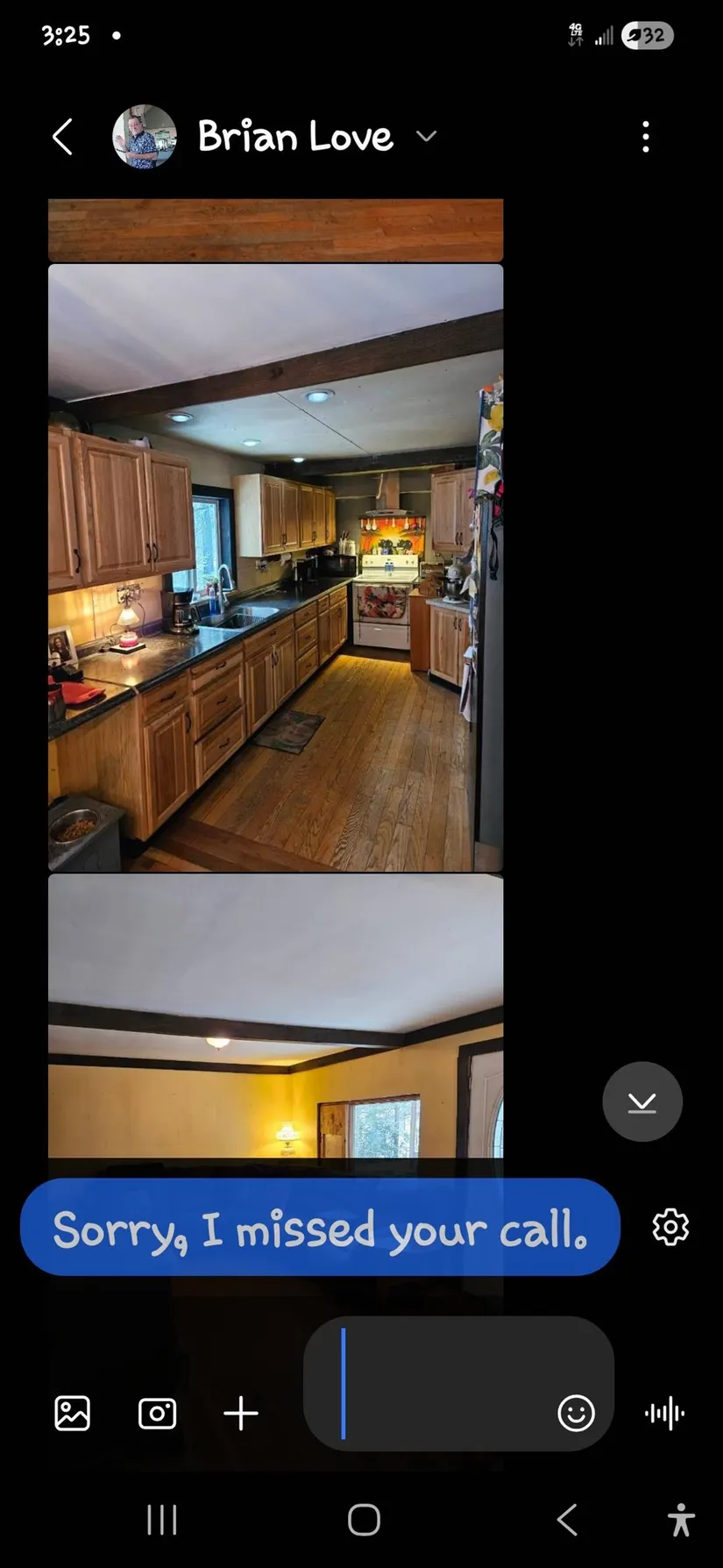Focus the message text field
The height and width of the screenshot is (1568, 723).
pos(438,1383)
